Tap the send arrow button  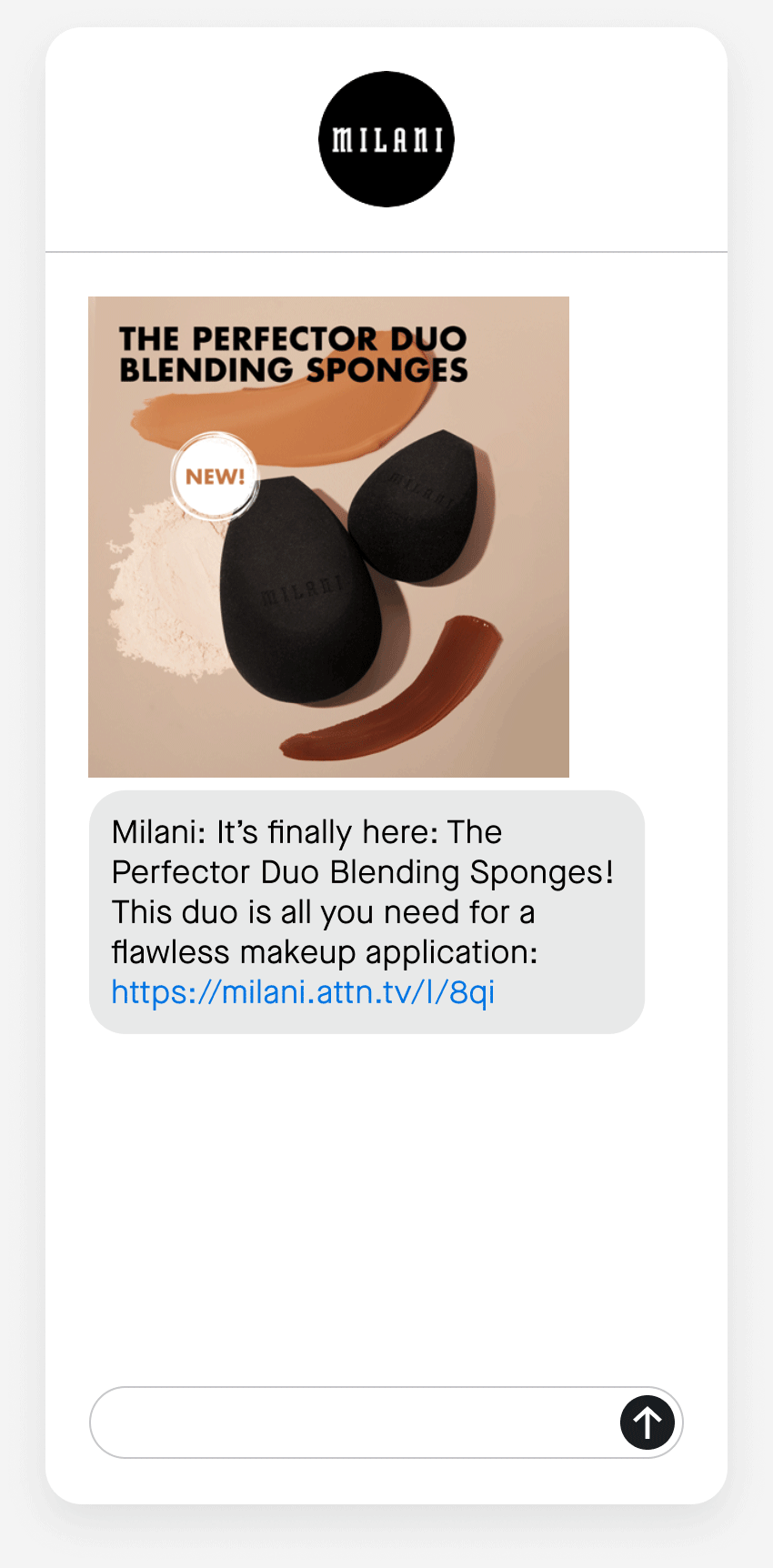coord(647,1422)
